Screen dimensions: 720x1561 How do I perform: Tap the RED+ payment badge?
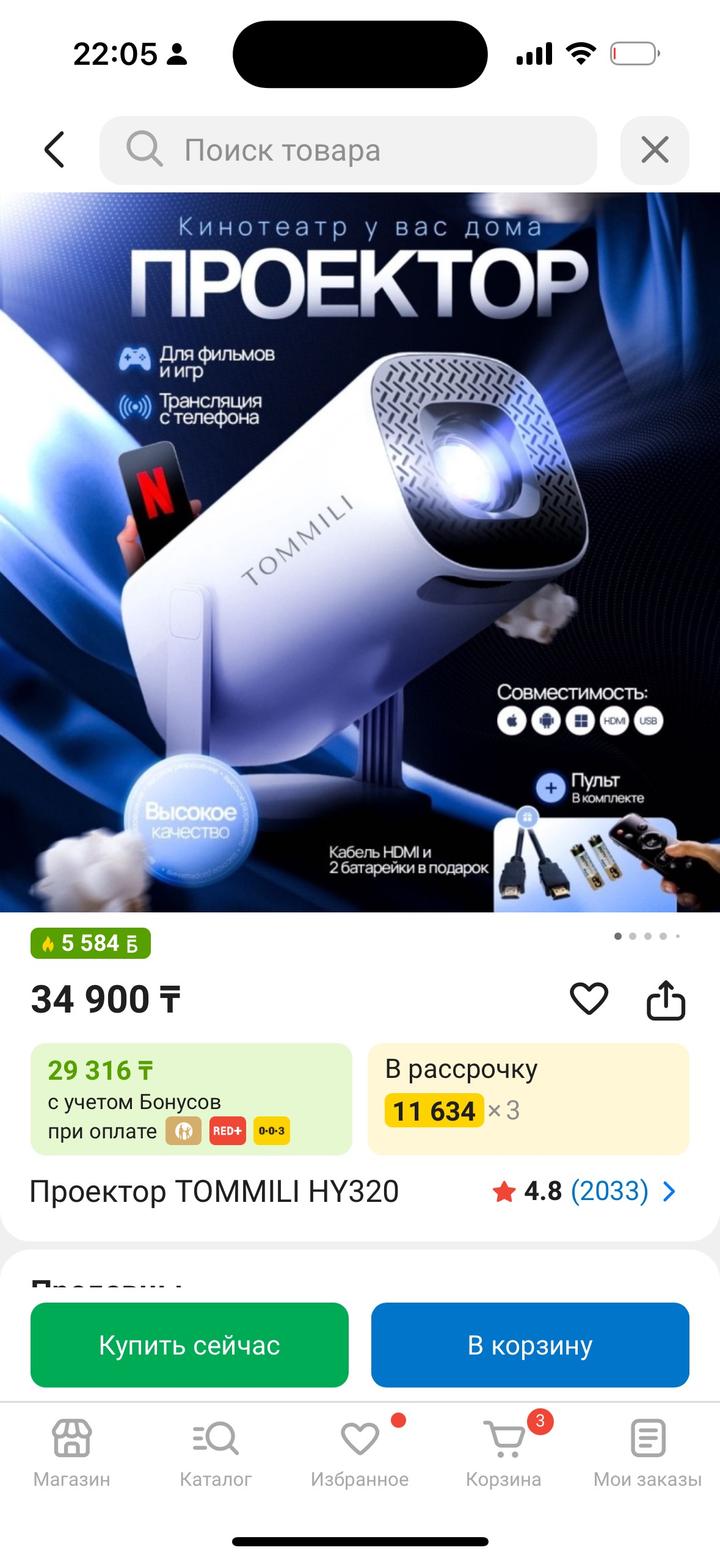[x=226, y=1130]
